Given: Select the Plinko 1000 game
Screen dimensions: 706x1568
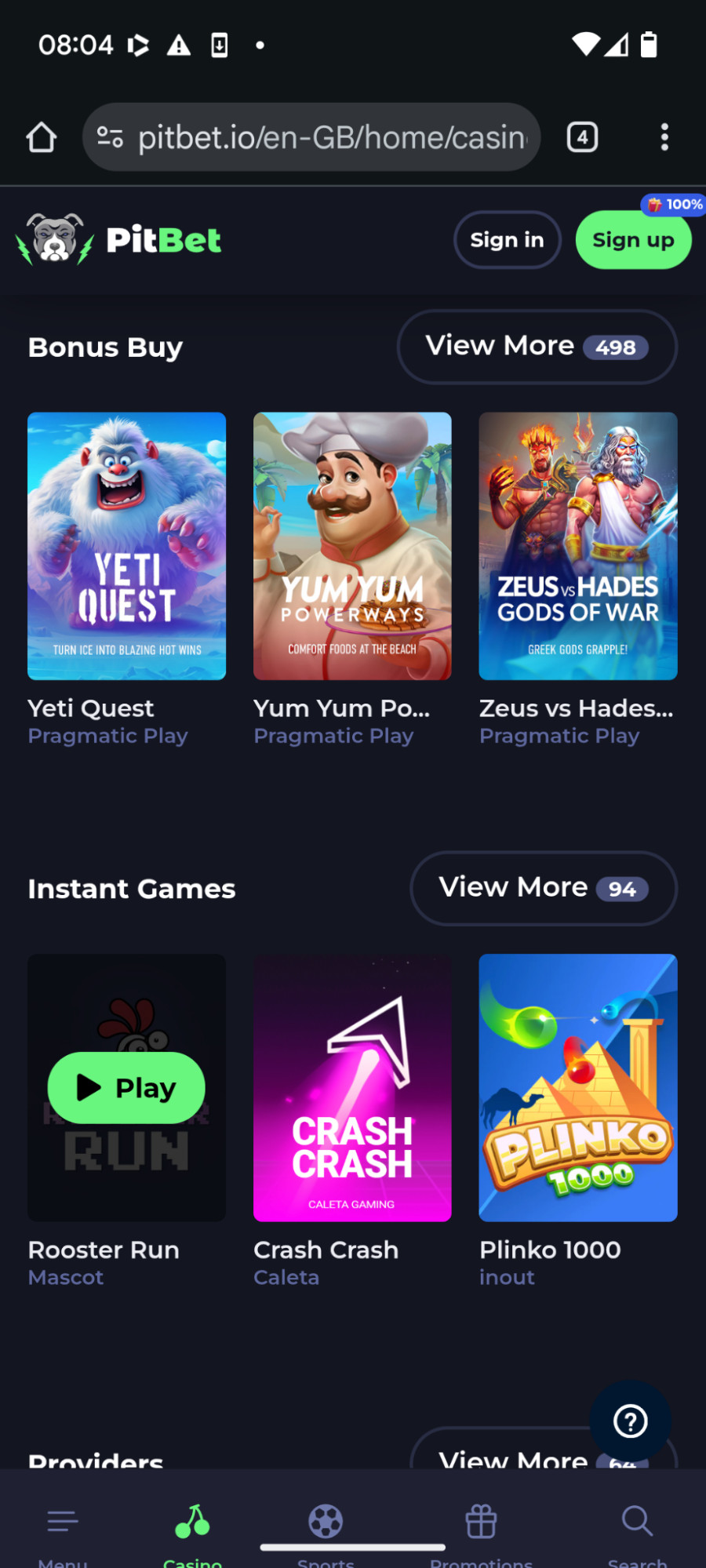Looking at the screenshot, I should point(578,1087).
